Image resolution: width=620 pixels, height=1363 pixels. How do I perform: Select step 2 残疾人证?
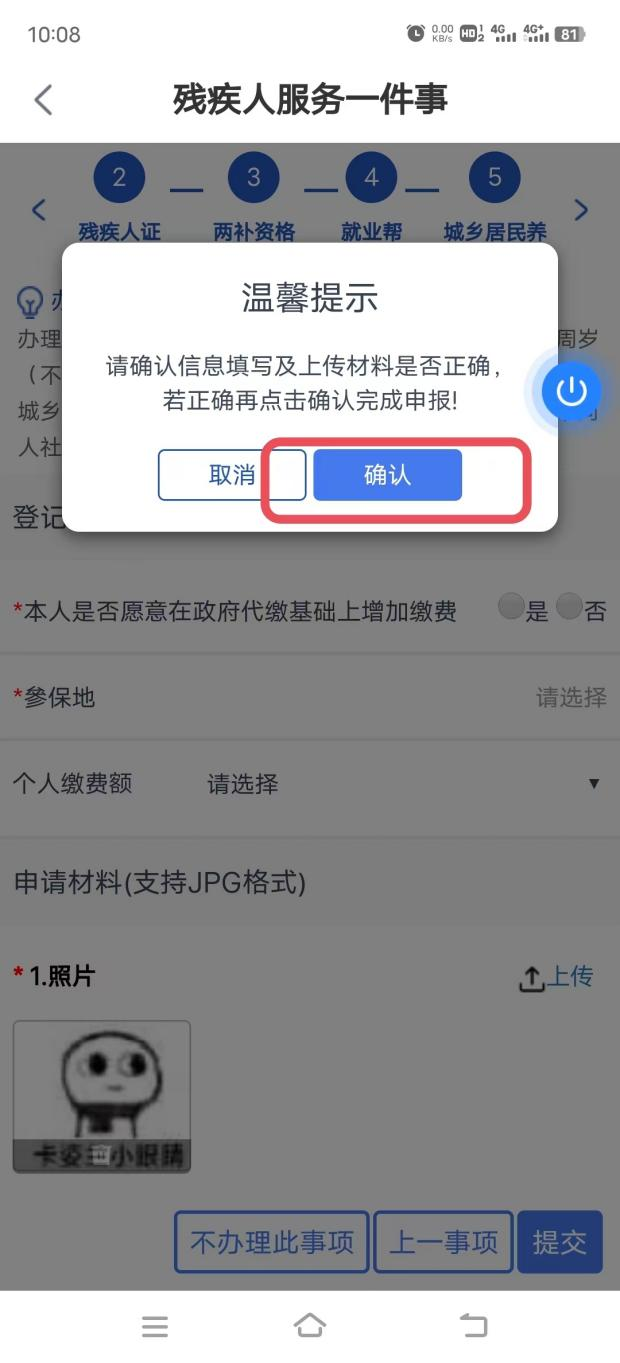pyautogui.click(x=119, y=179)
